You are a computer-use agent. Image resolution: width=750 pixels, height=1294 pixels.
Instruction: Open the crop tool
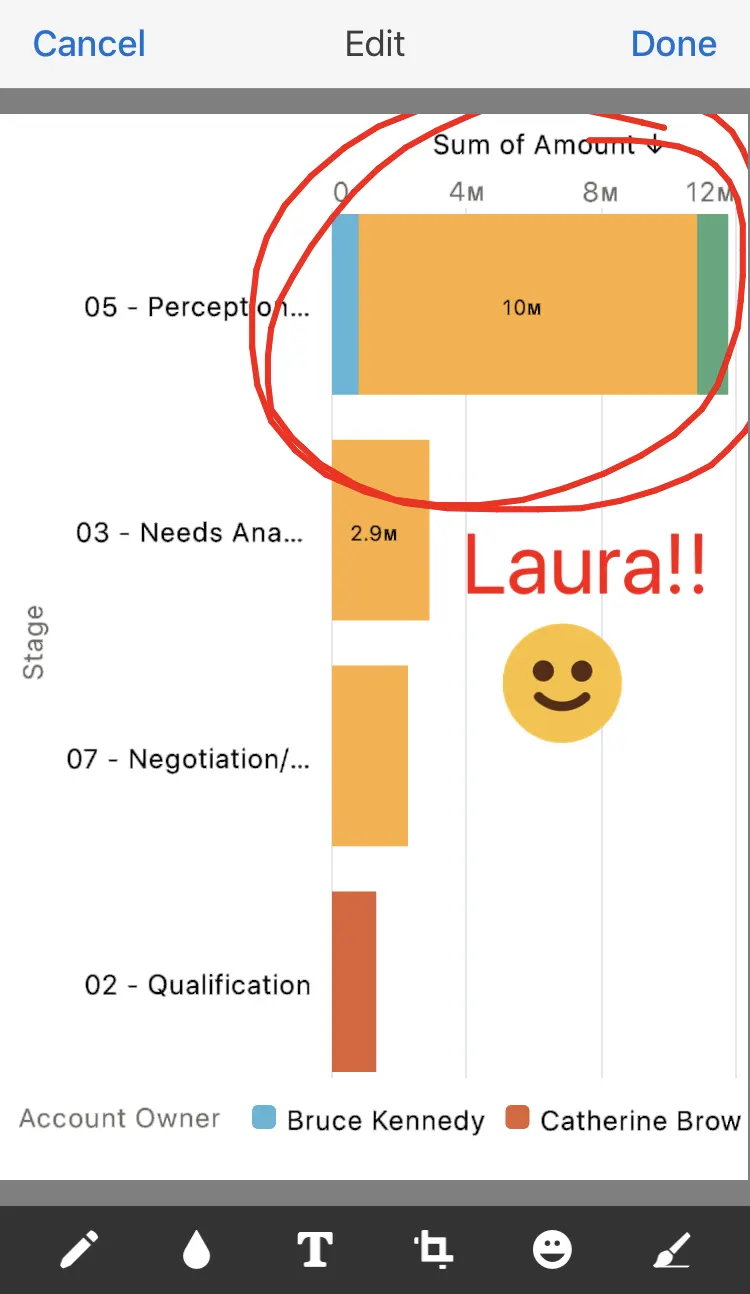tap(432, 1250)
